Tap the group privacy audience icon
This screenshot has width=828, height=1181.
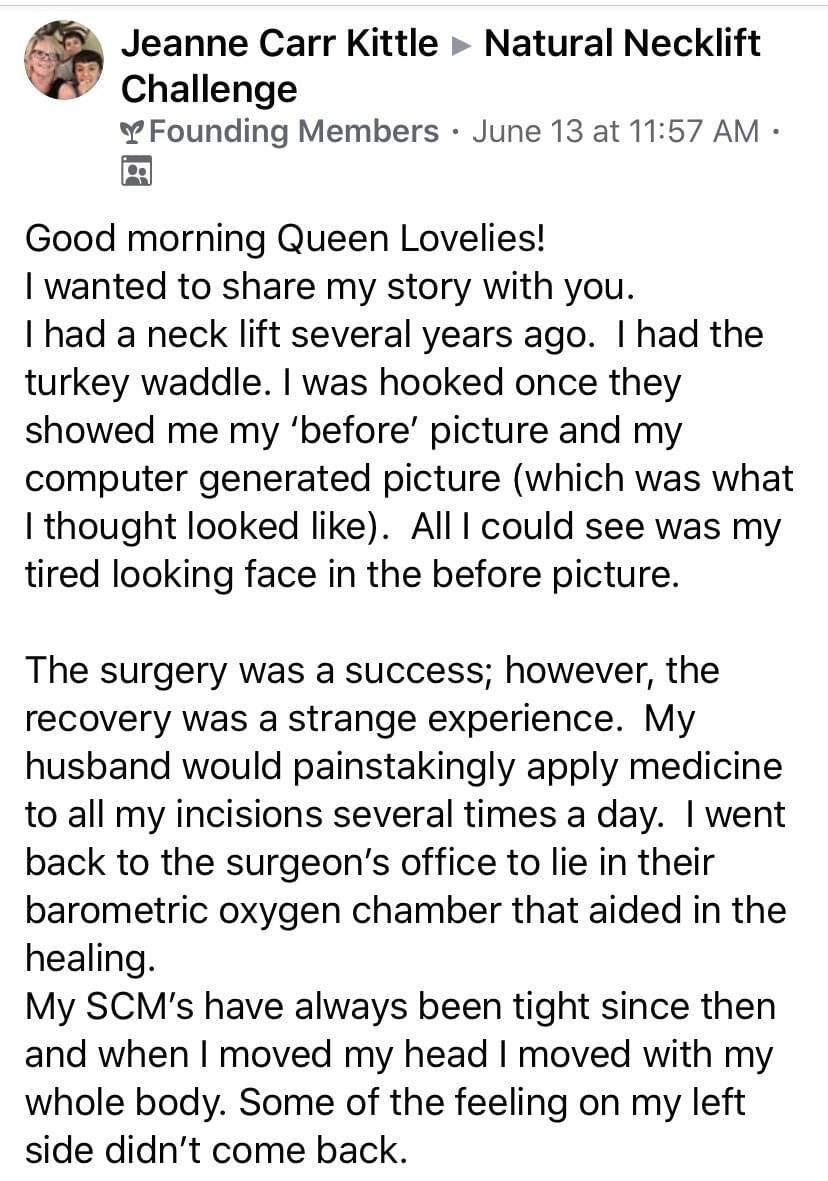click(x=135, y=172)
